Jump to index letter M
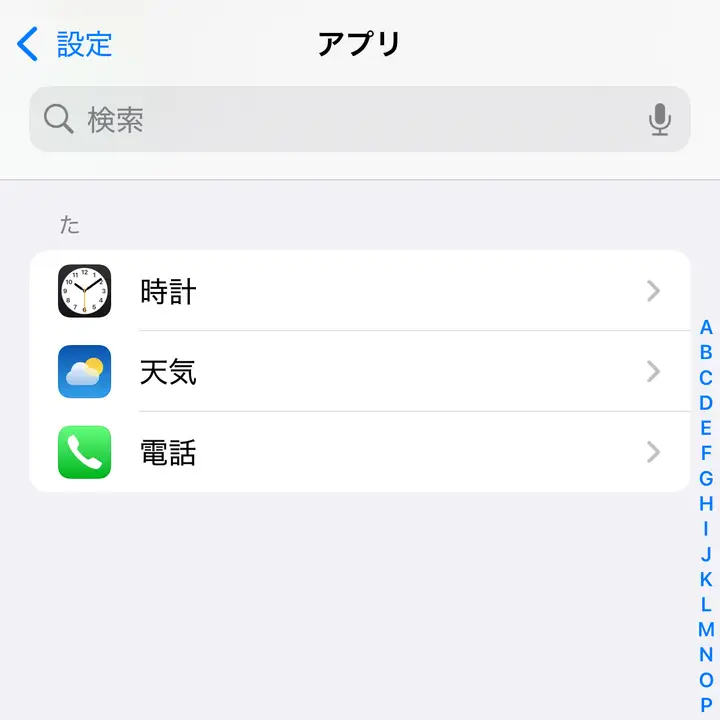 (706, 630)
